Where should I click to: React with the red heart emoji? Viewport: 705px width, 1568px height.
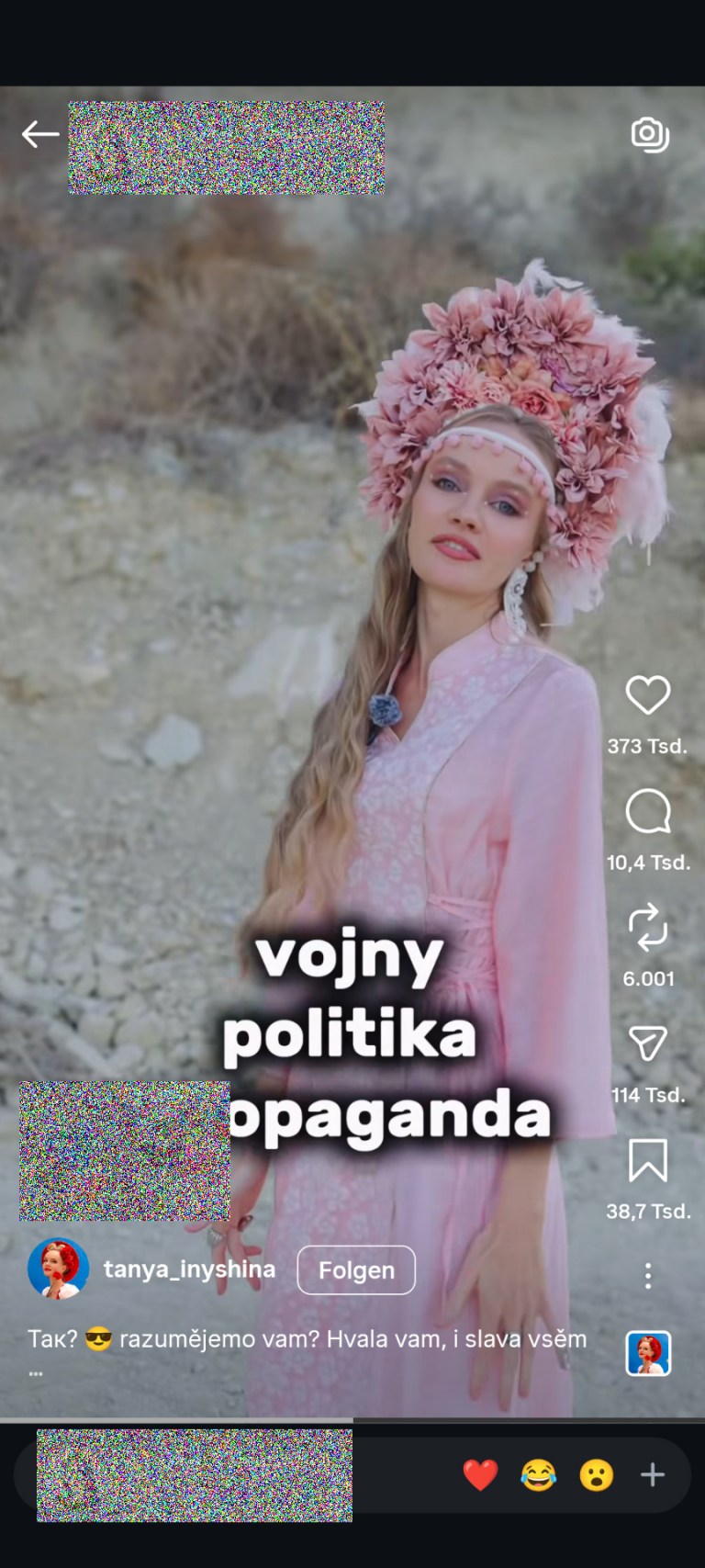[x=480, y=1475]
